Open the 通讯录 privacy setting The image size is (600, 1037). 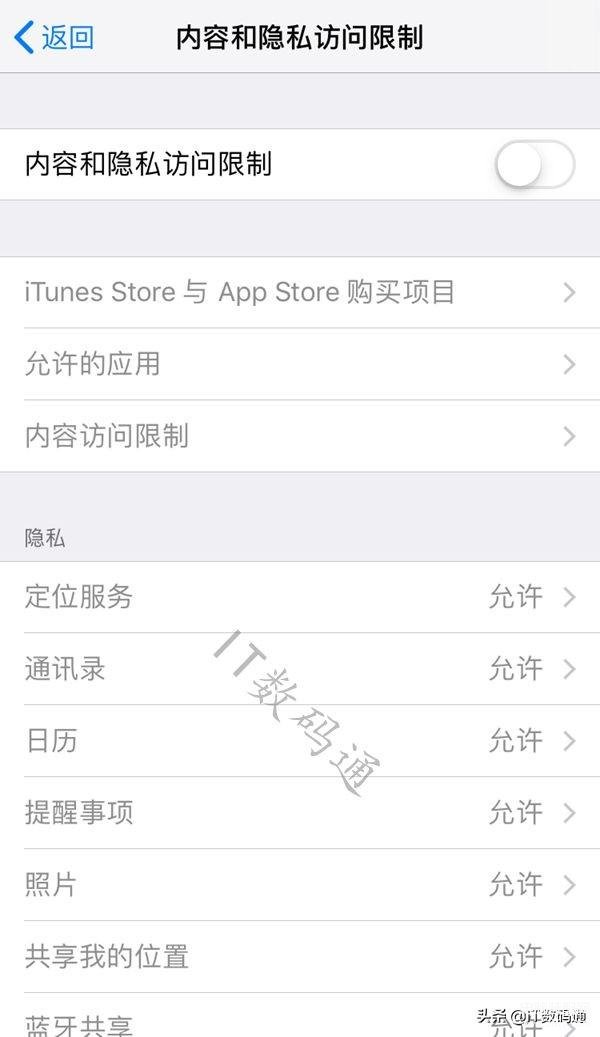tap(300, 669)
